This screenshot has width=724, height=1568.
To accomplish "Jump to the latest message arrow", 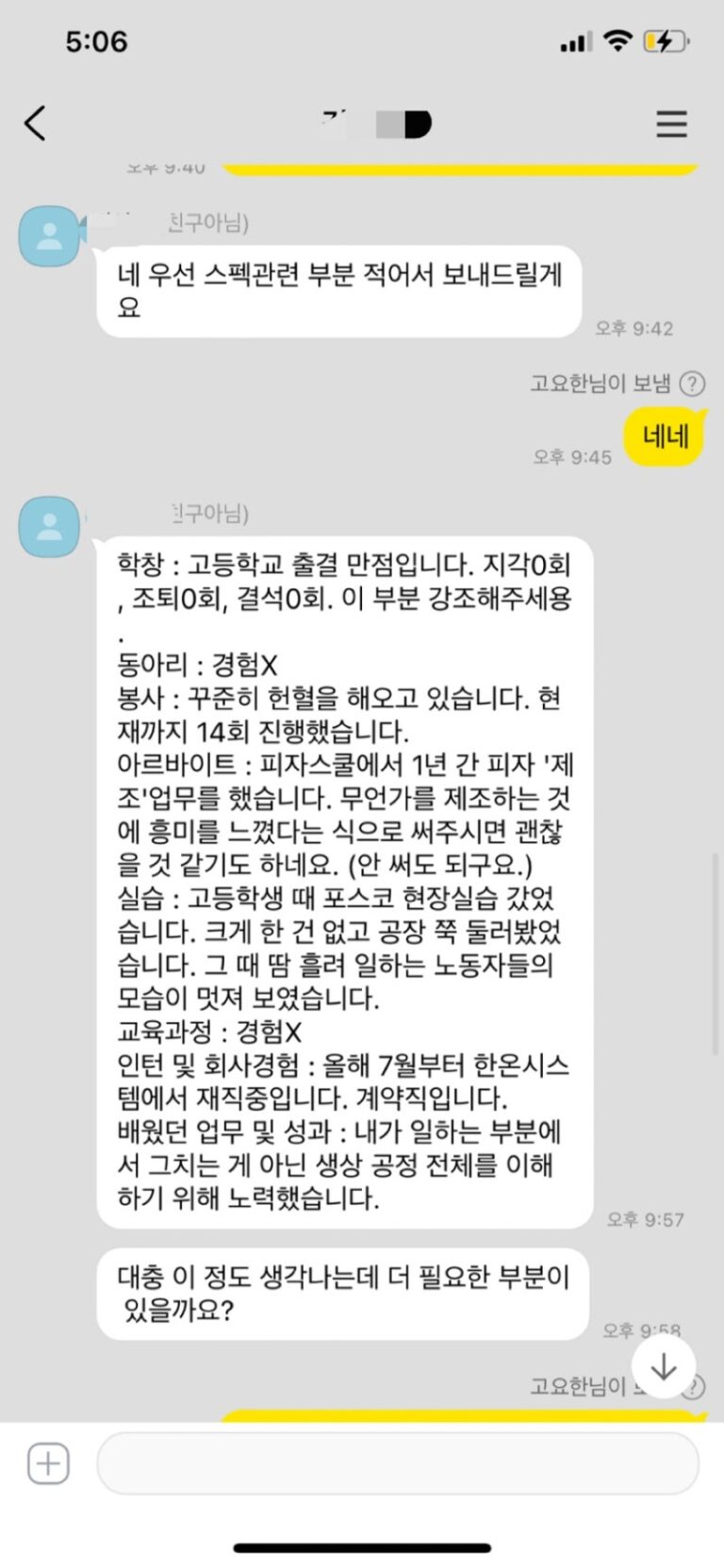I will tap(664, 1365).
